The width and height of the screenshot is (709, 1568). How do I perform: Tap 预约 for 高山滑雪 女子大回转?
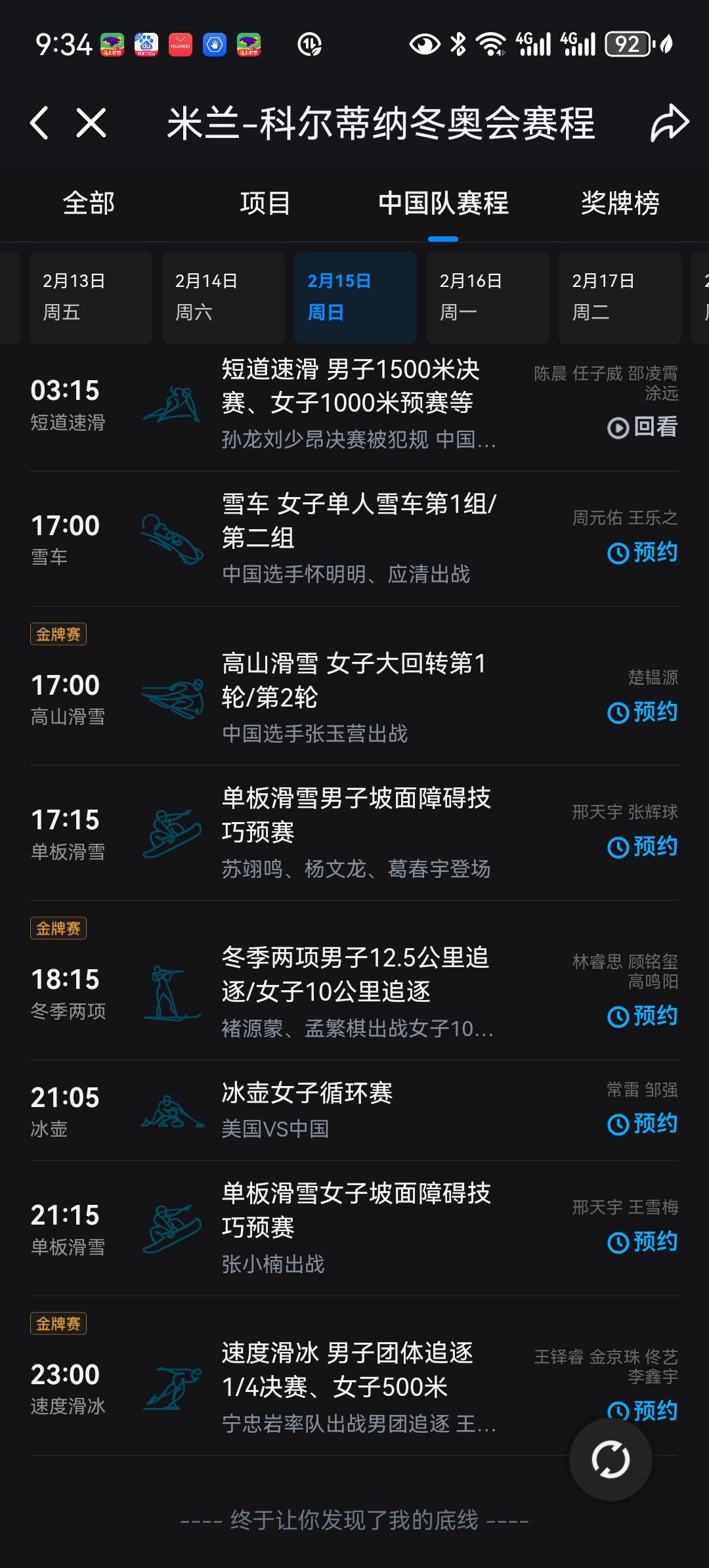coord(643,712)
